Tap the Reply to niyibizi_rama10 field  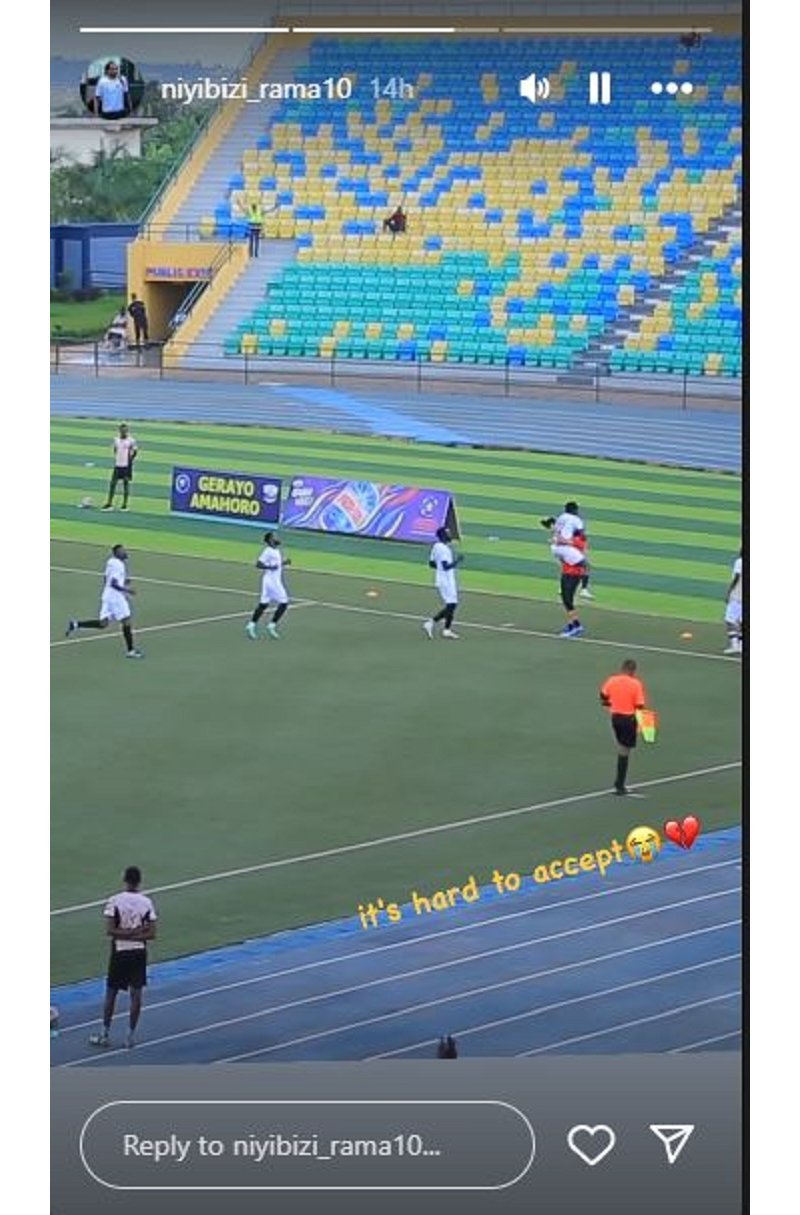coord(307,1145)
